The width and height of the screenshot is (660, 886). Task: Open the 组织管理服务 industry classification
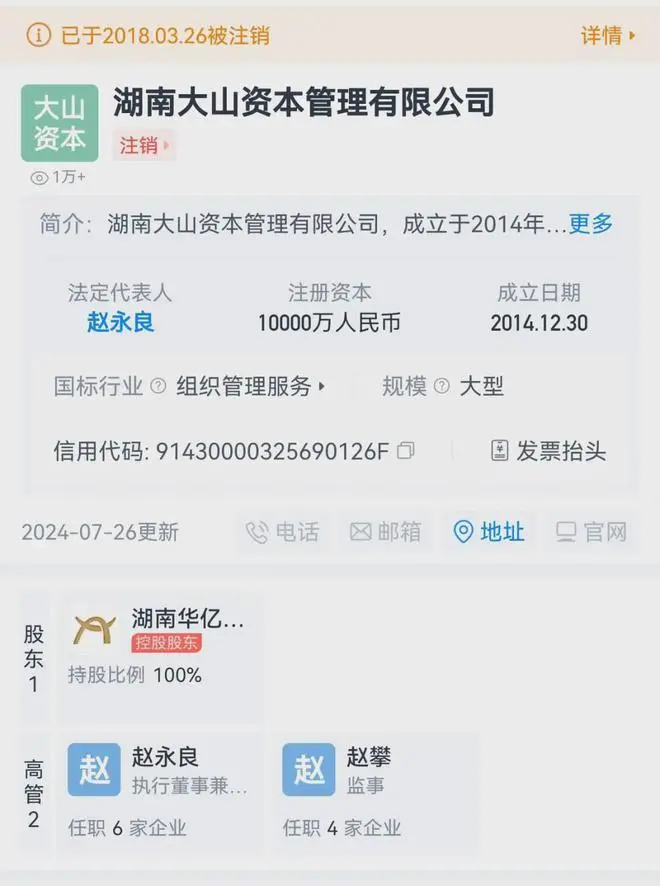coord(251,387)
